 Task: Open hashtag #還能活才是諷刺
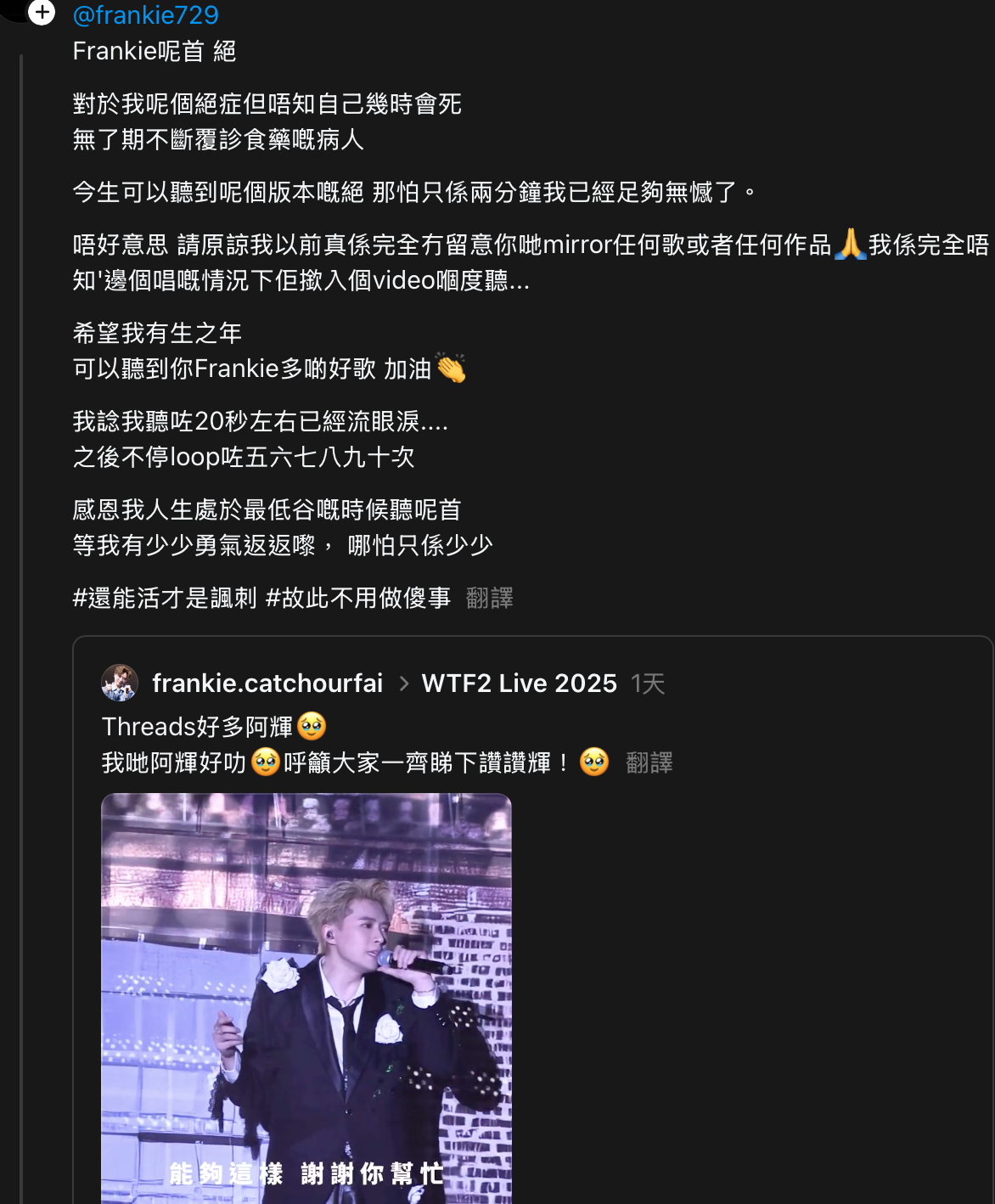pyautogui.click(x=165, y=599)
